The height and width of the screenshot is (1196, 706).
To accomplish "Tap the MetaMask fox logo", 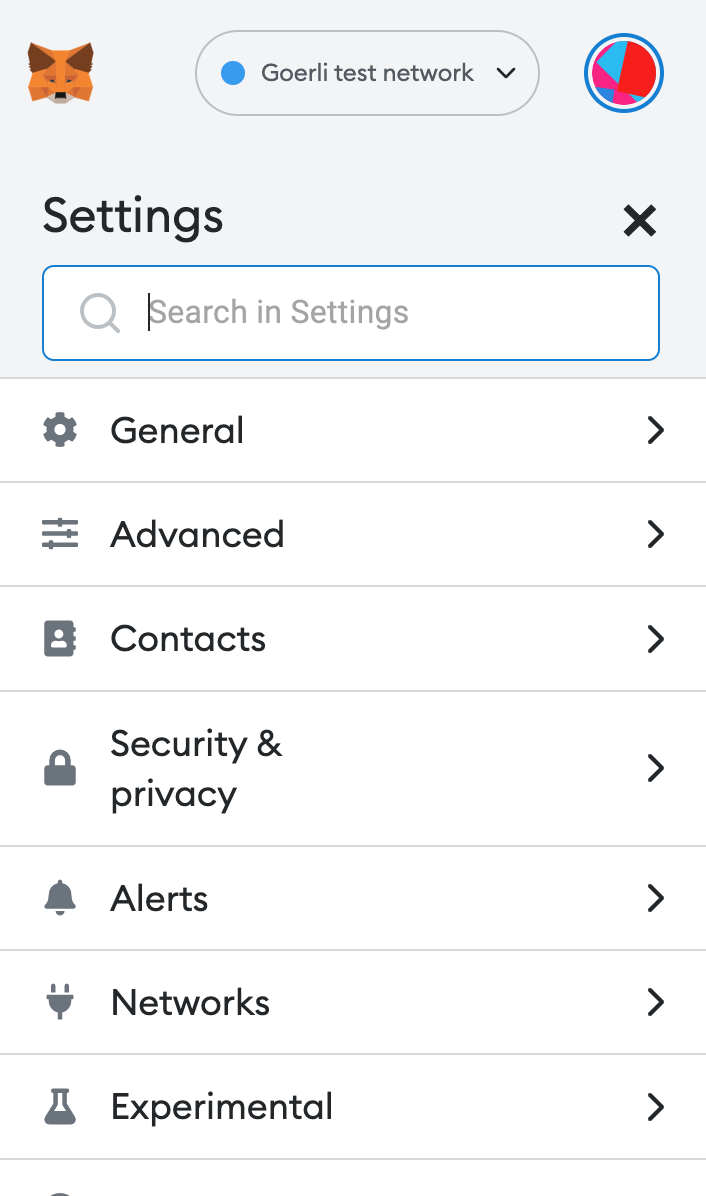I will [61, 72].
